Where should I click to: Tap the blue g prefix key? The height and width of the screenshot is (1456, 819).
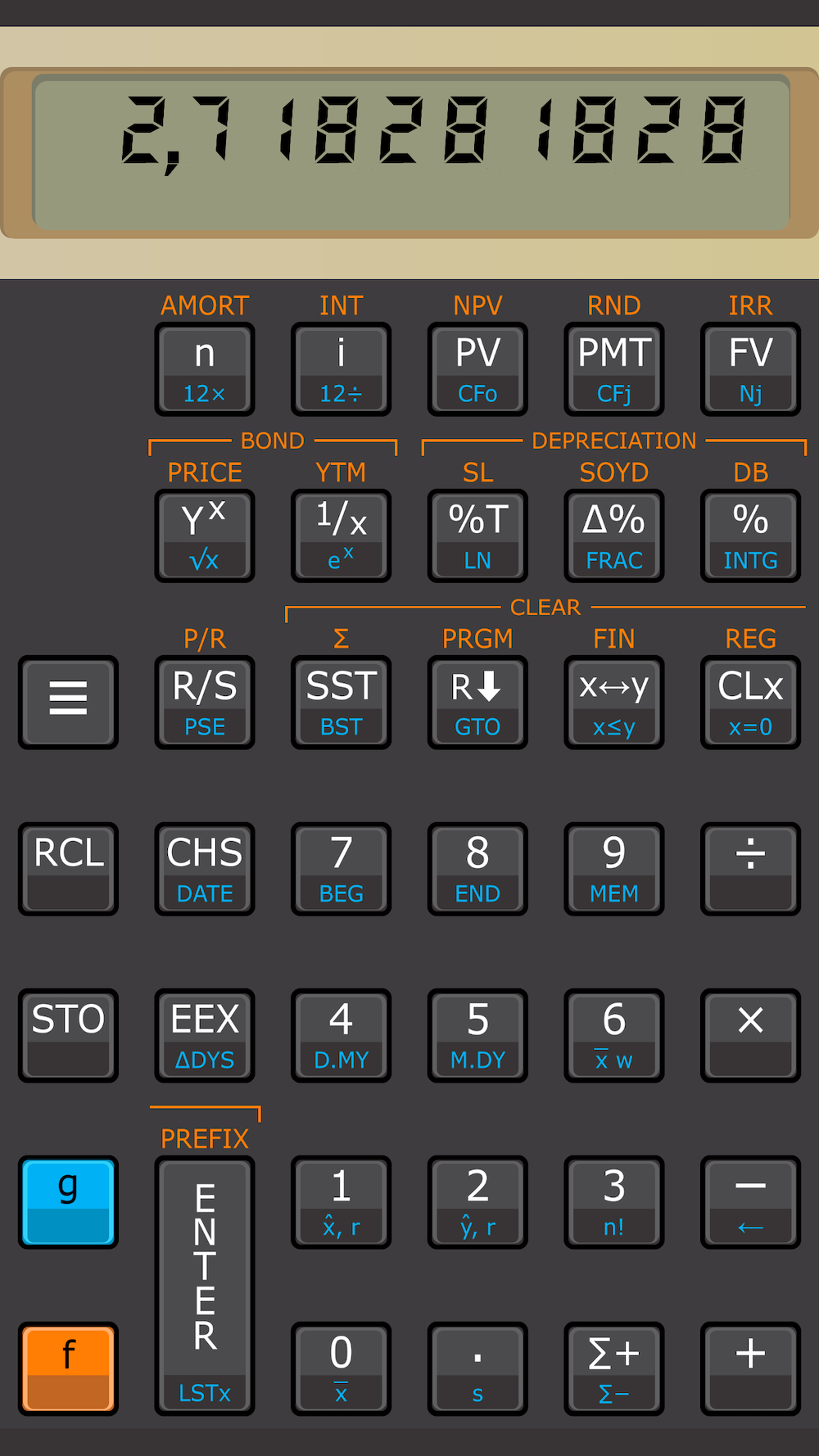pyautogui.click(x=68, y=1201)
